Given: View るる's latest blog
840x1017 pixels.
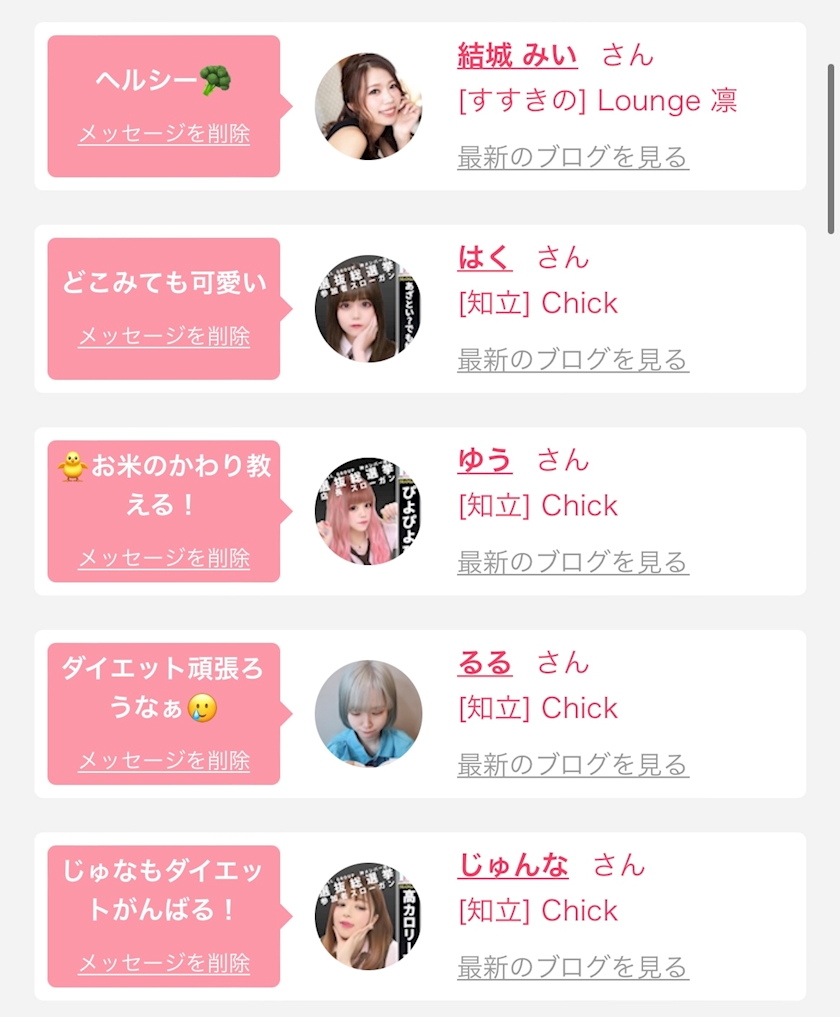Looking at the screenshot, I should pos(572,765).
